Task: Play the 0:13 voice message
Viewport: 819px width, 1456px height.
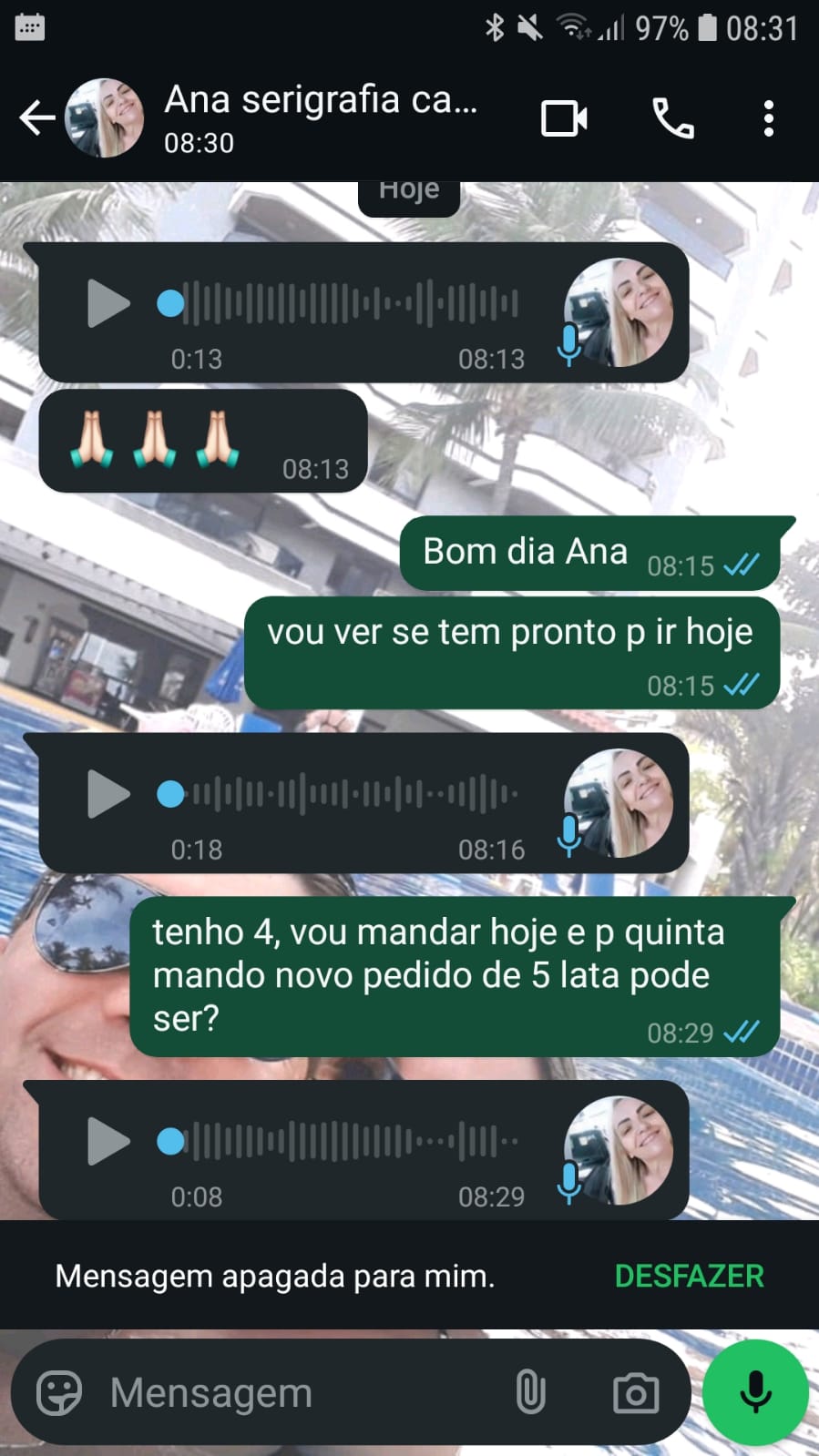Action: pos(108,303)
